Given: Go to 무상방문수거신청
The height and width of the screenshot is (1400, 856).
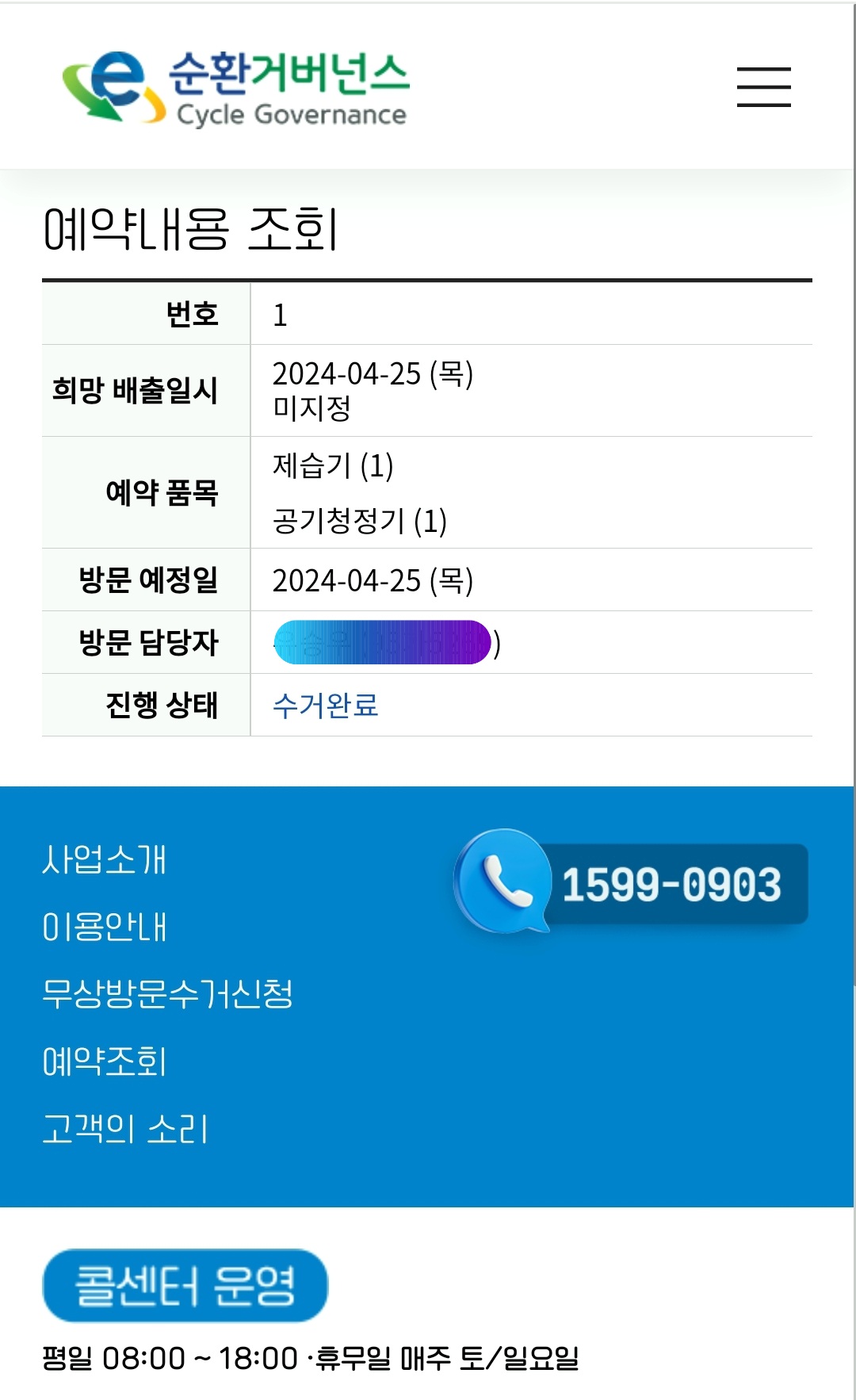Looking at the screenshot, I should point(167,994).
